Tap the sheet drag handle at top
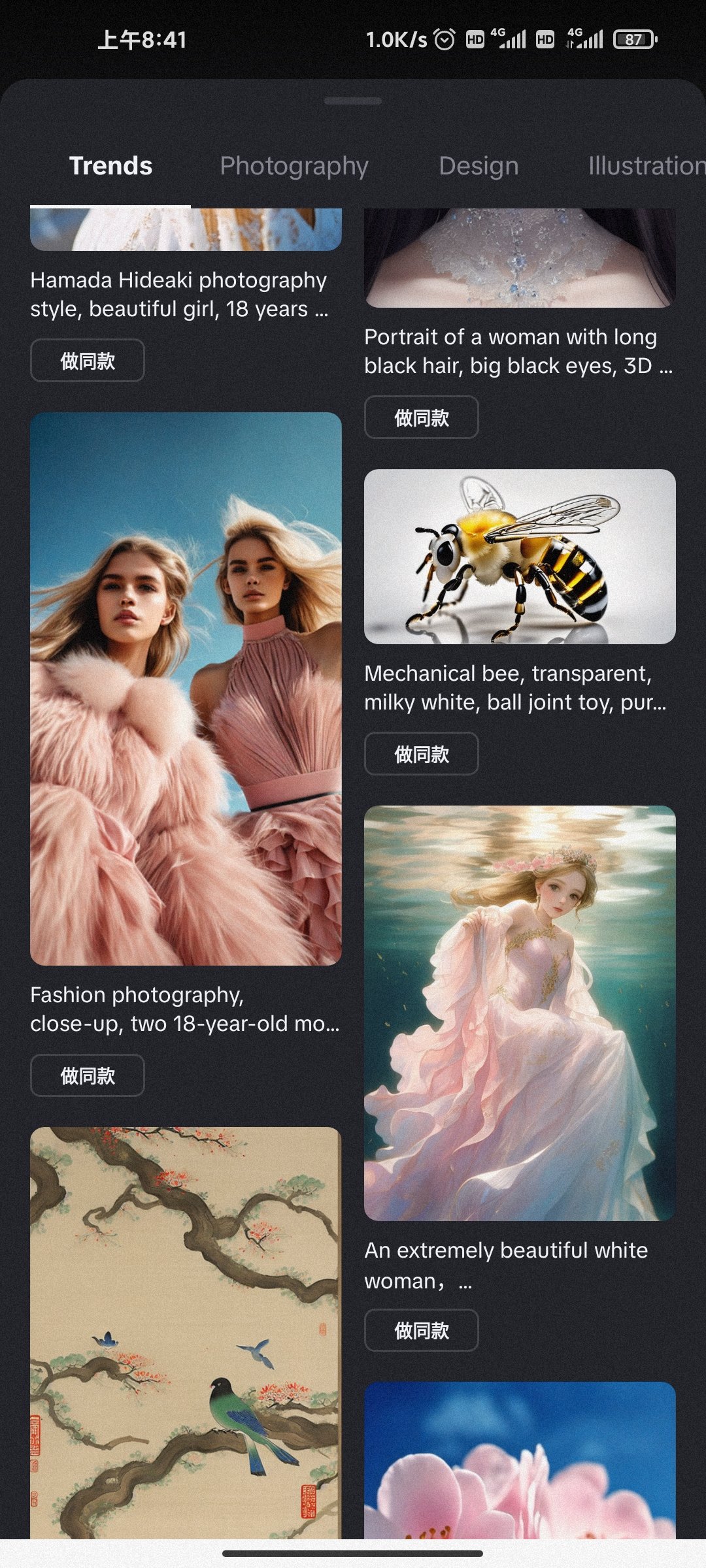 (x=353, y=101)
